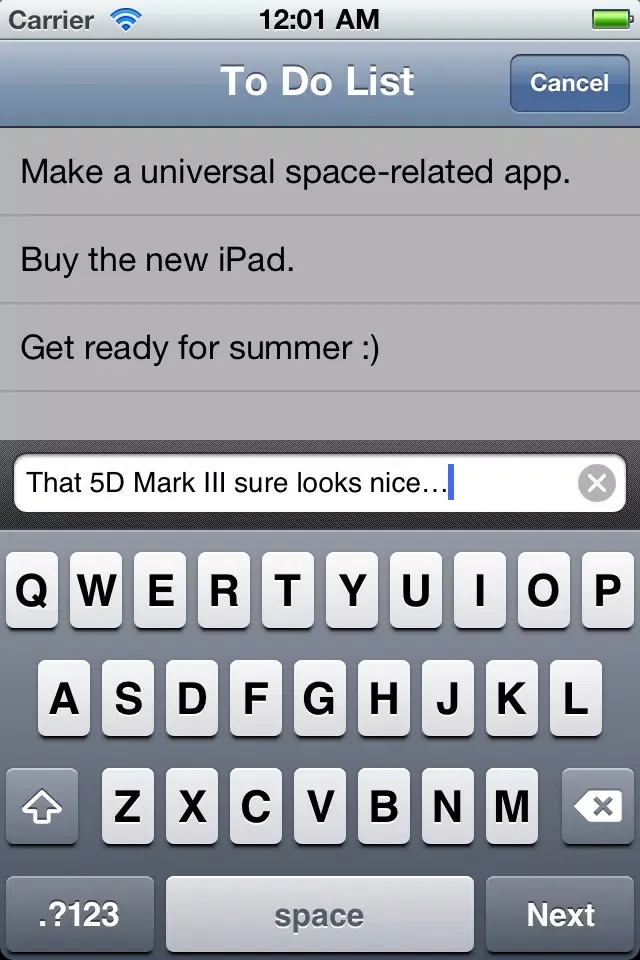The image size is (640, 960).
Task: Select the 'Make a universal space-related app.' item
Action: pos(296,172)
